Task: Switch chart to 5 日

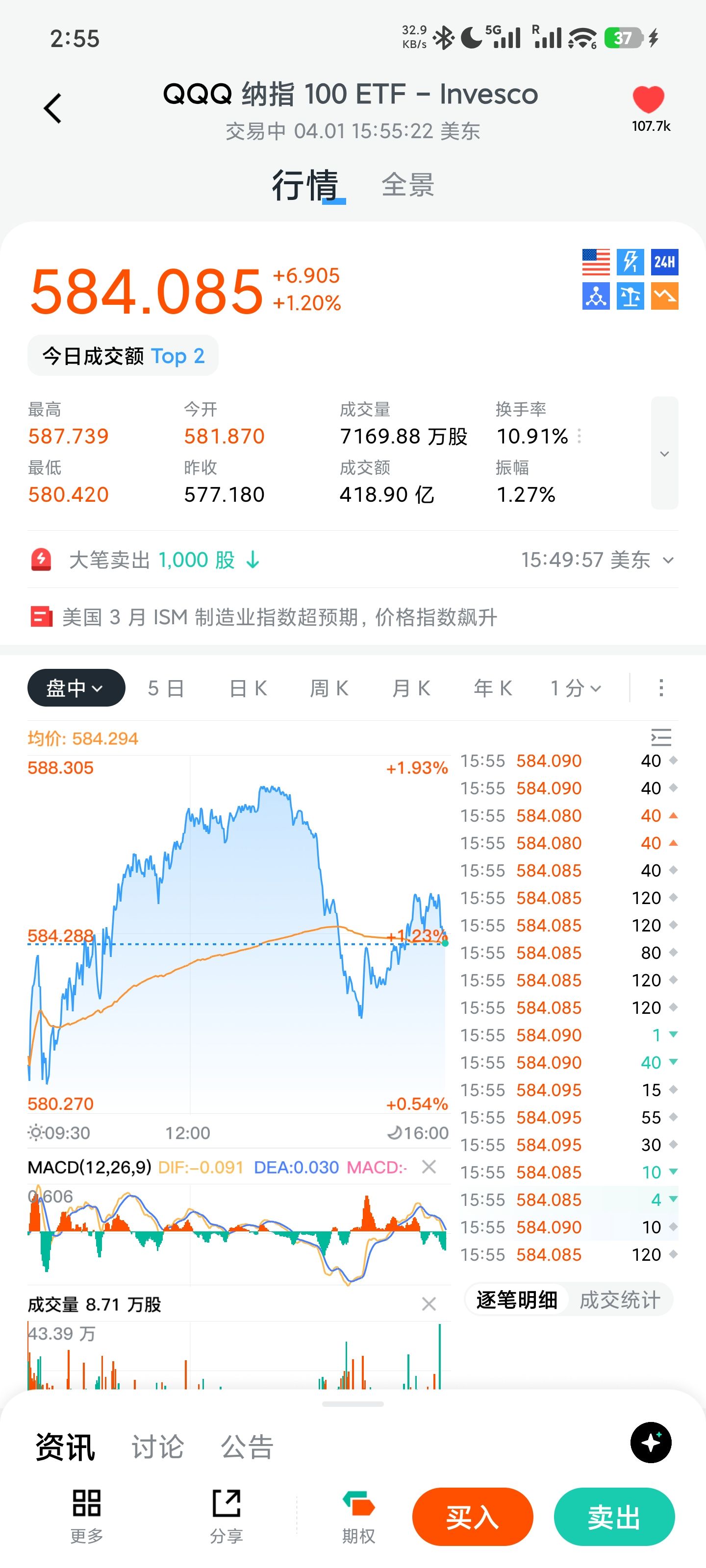Action: pos(166,688)
